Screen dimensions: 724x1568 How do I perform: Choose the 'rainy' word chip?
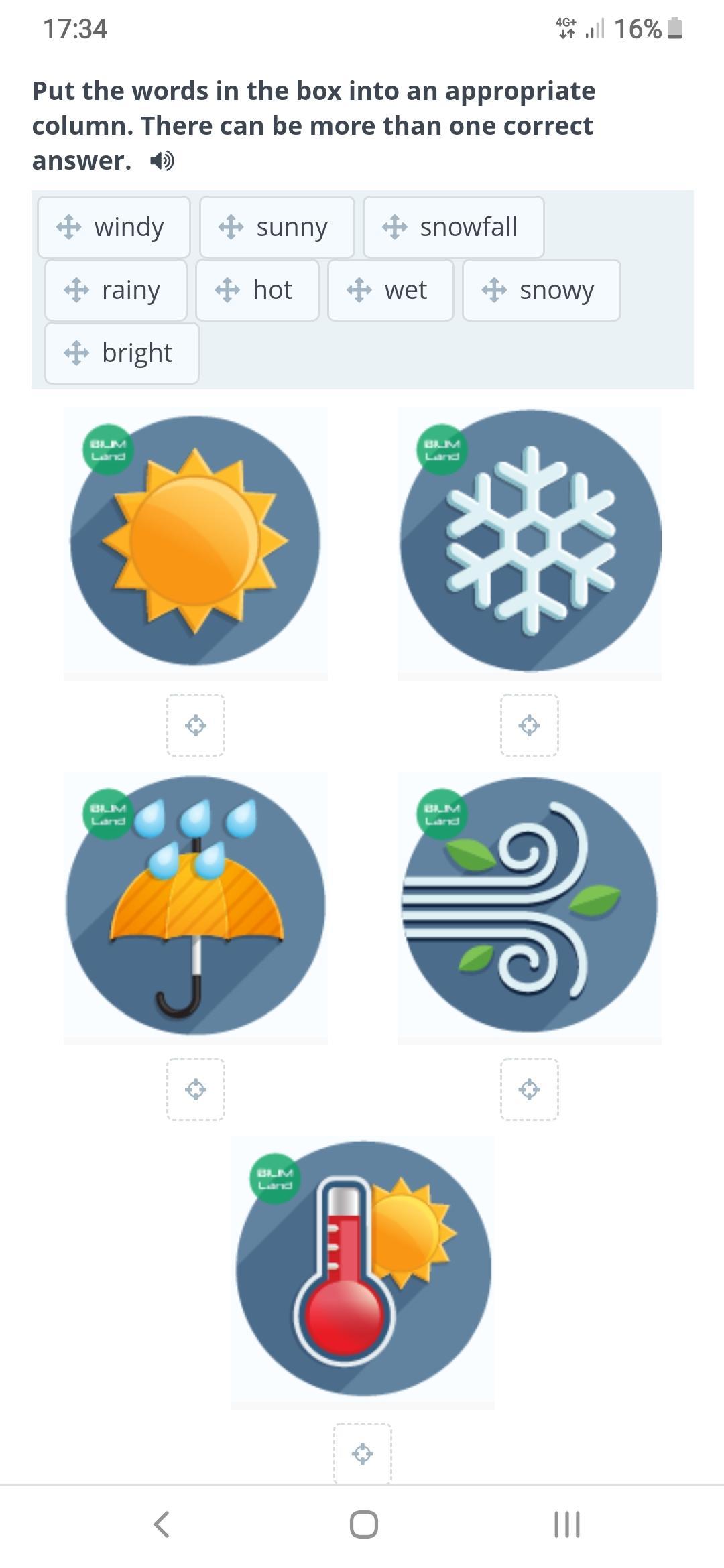click(x=115, y=290)
